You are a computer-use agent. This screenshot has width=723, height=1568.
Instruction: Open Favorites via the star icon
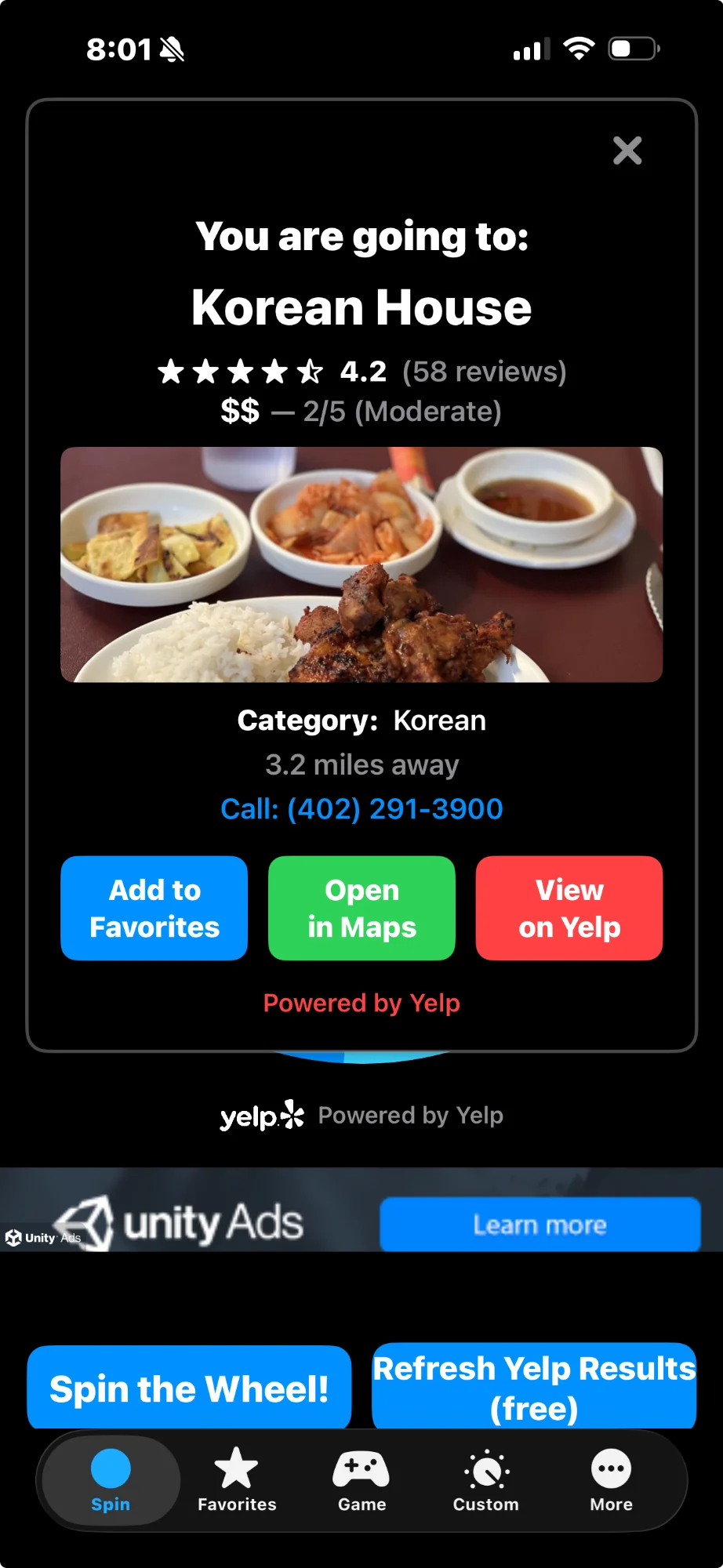(x=236, y=1466)
